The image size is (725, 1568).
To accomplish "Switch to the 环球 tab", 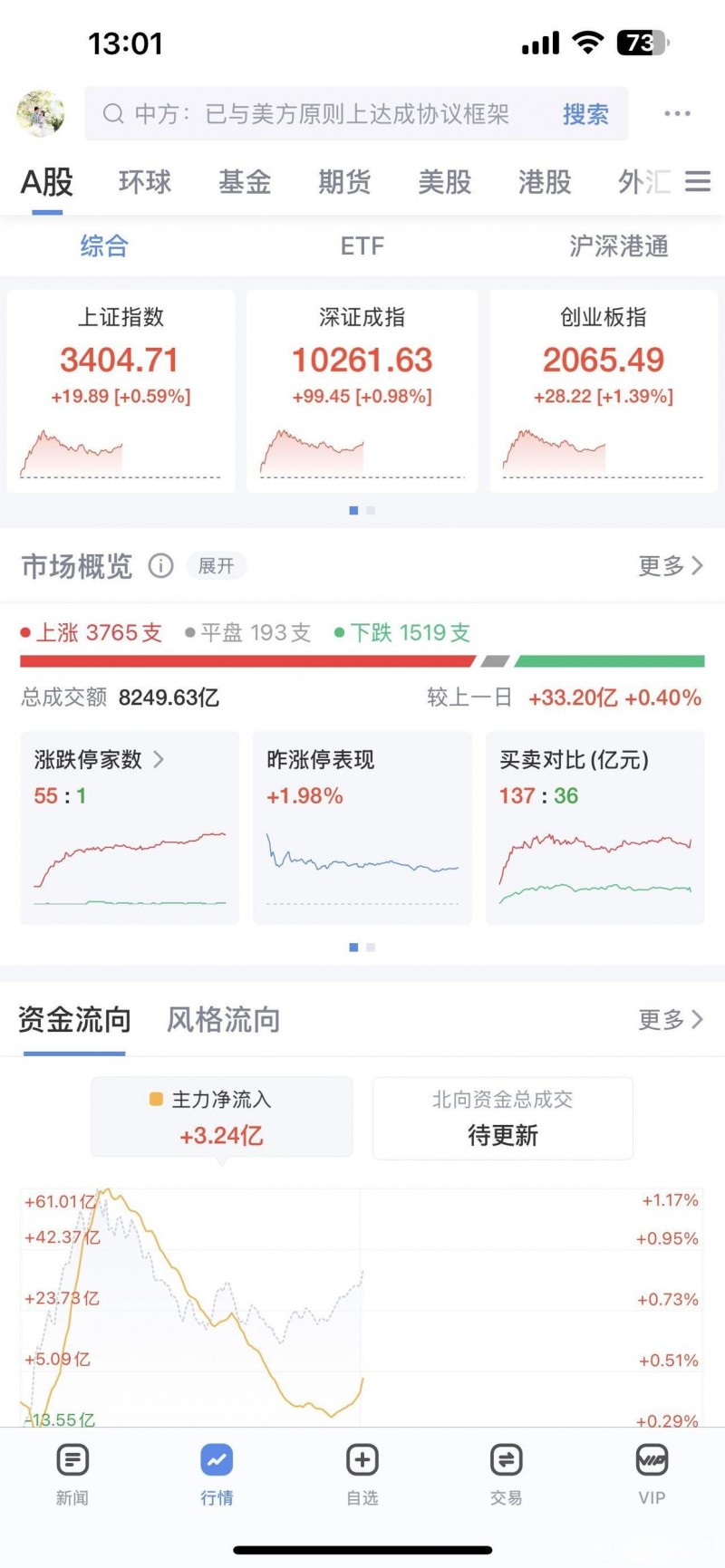I will click(145, 182).
